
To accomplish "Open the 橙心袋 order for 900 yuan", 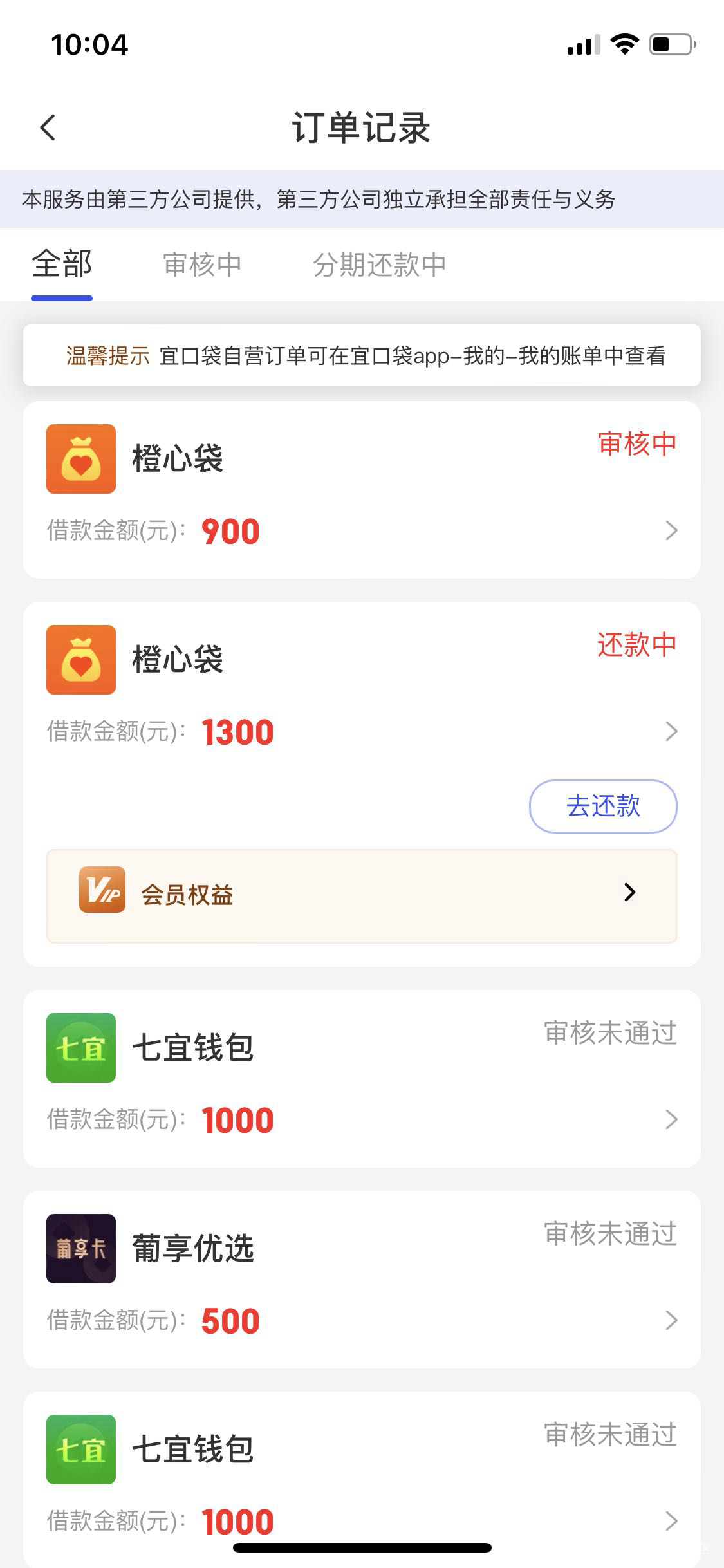I will pos(362,490).
